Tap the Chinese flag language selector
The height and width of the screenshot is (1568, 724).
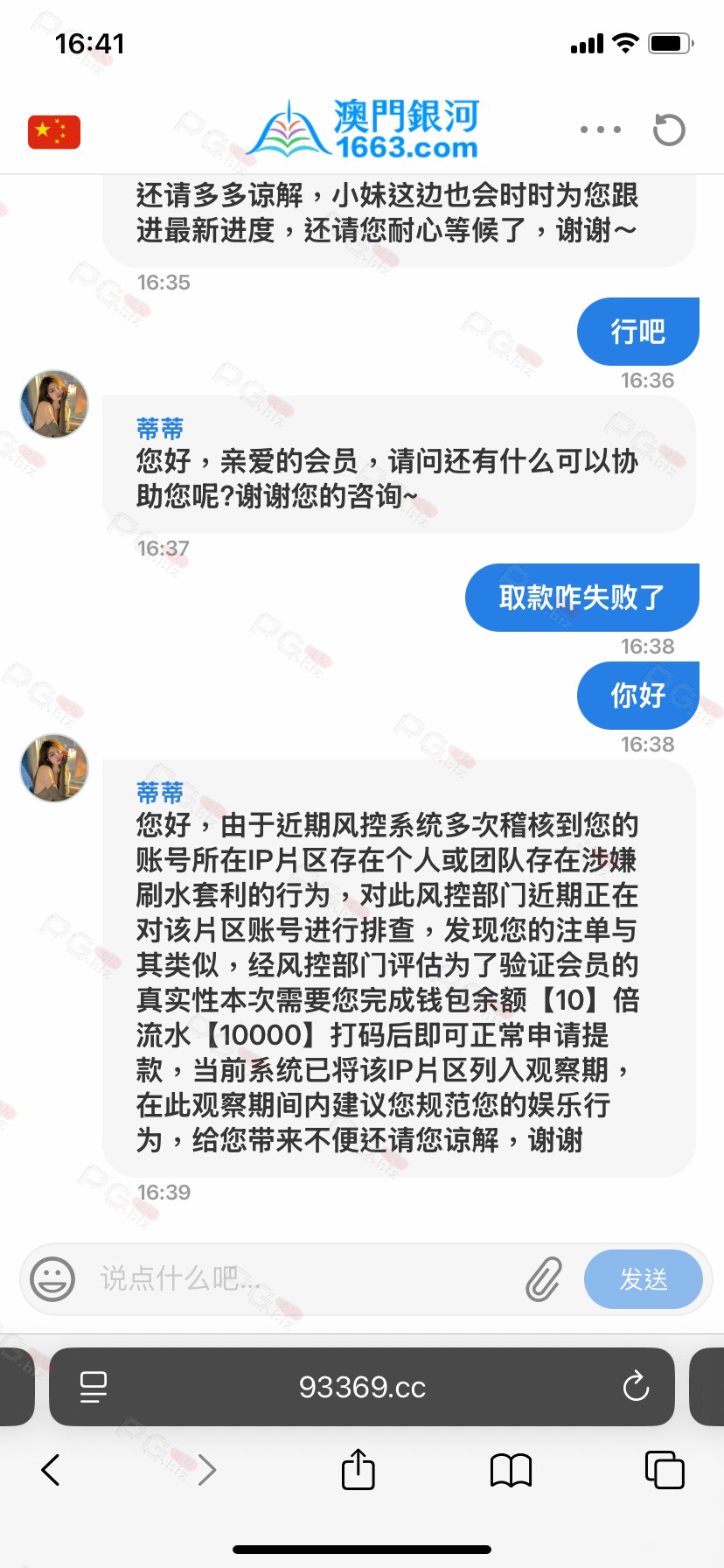pos(54,132)
